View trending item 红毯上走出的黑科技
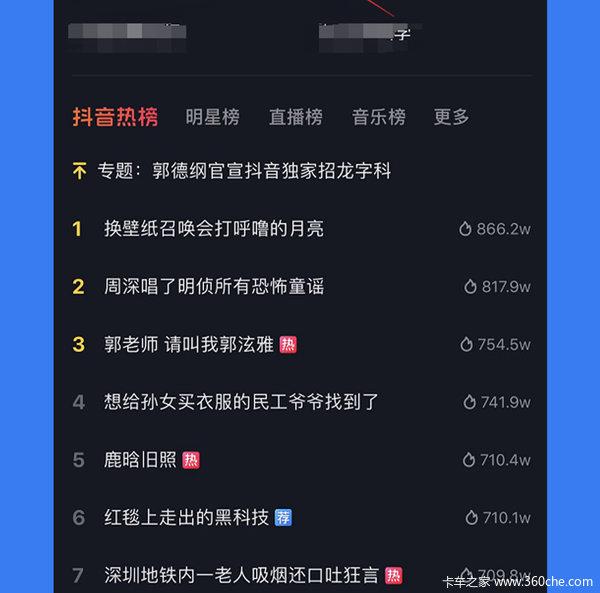600x593 pixels. pos(186,518)
